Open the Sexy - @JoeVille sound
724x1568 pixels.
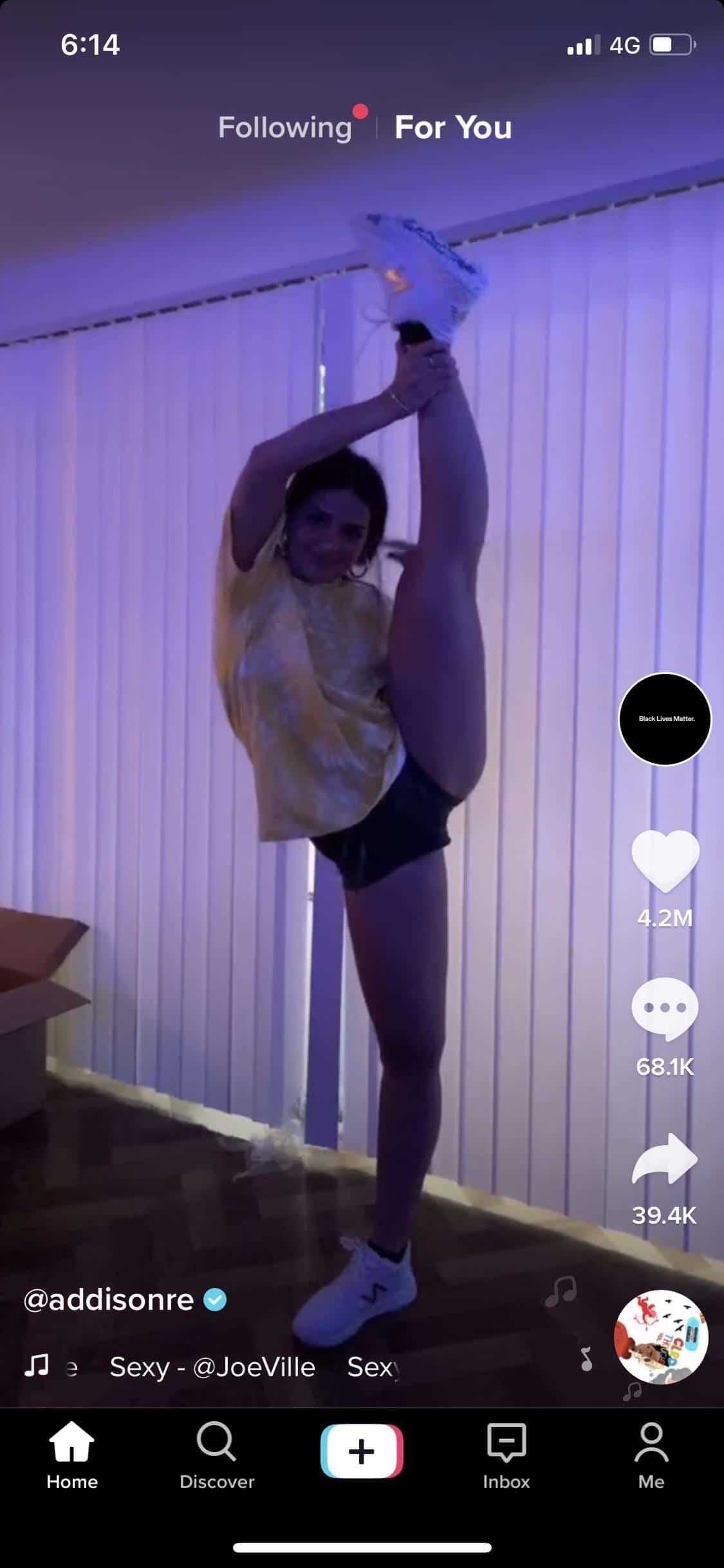point(212,1367)
